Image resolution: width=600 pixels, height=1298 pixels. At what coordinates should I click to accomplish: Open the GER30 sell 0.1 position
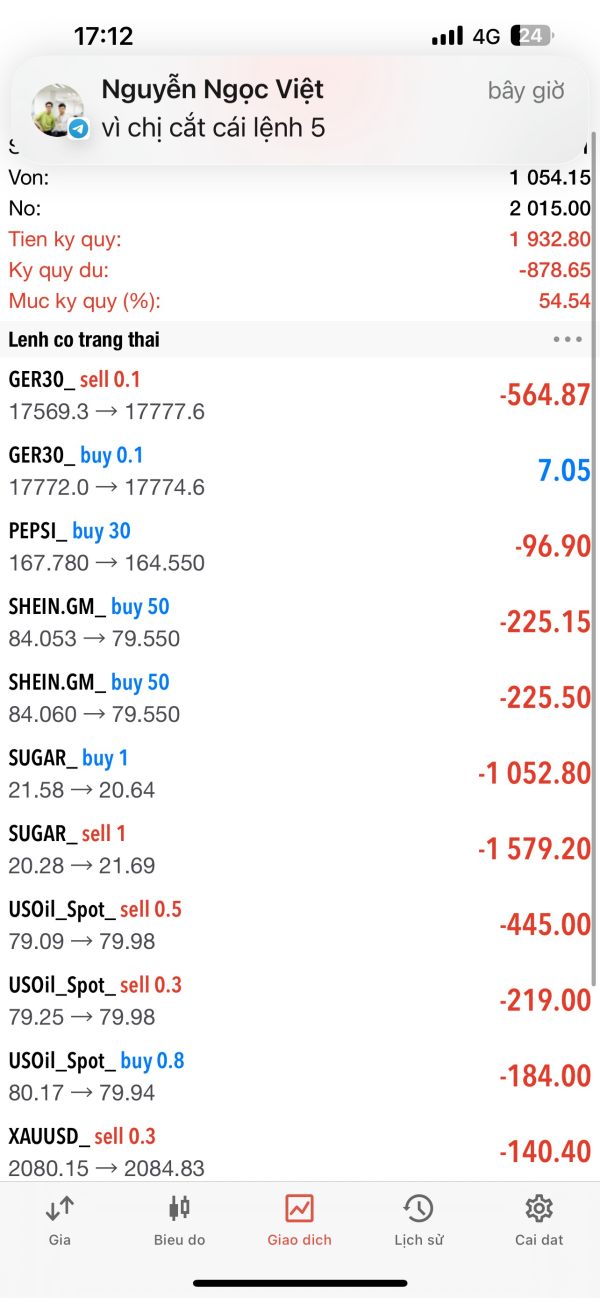pyautogui.click(x=300, y=395)
